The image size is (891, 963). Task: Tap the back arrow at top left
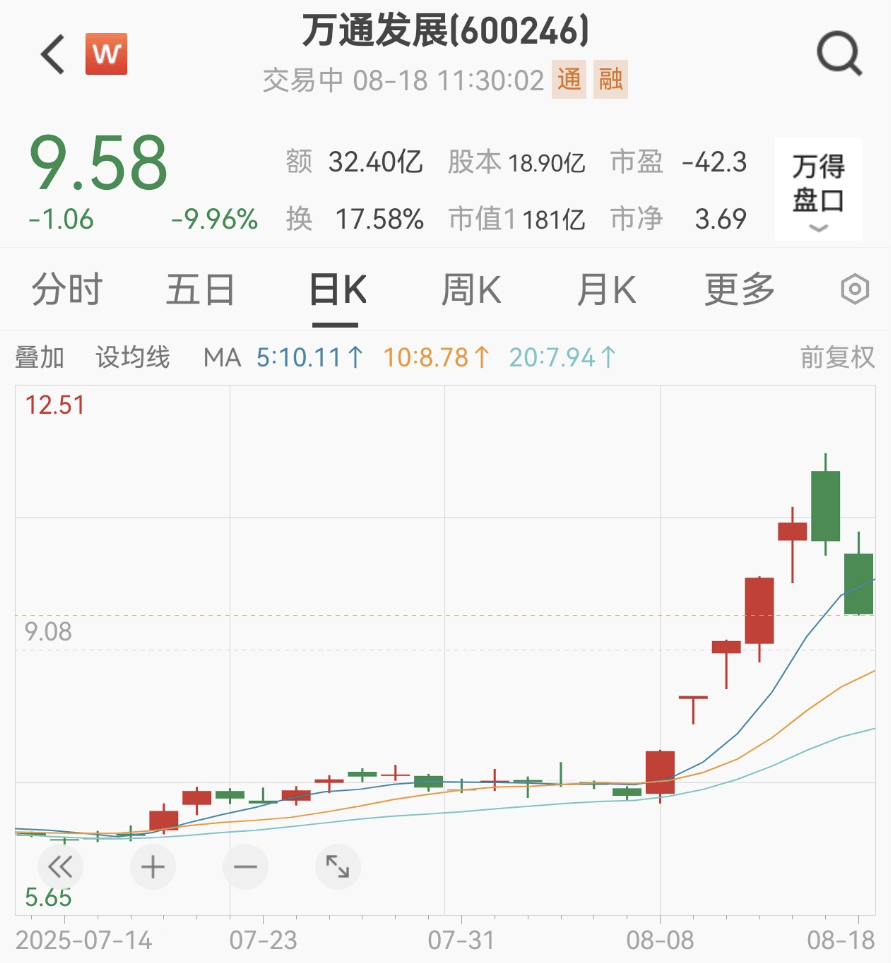pos(51,54)
